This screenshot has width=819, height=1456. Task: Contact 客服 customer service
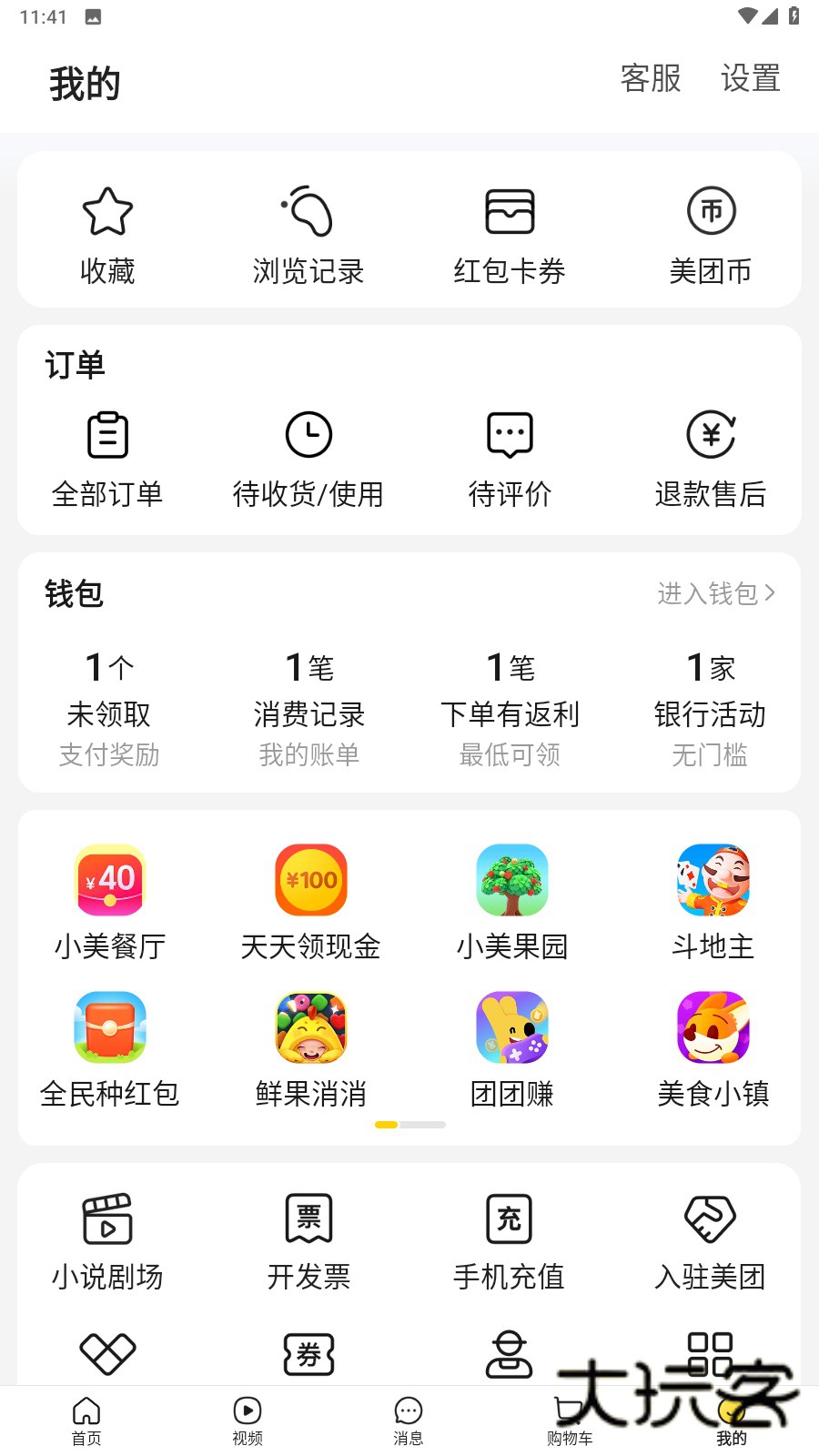(x=651, y=80)
